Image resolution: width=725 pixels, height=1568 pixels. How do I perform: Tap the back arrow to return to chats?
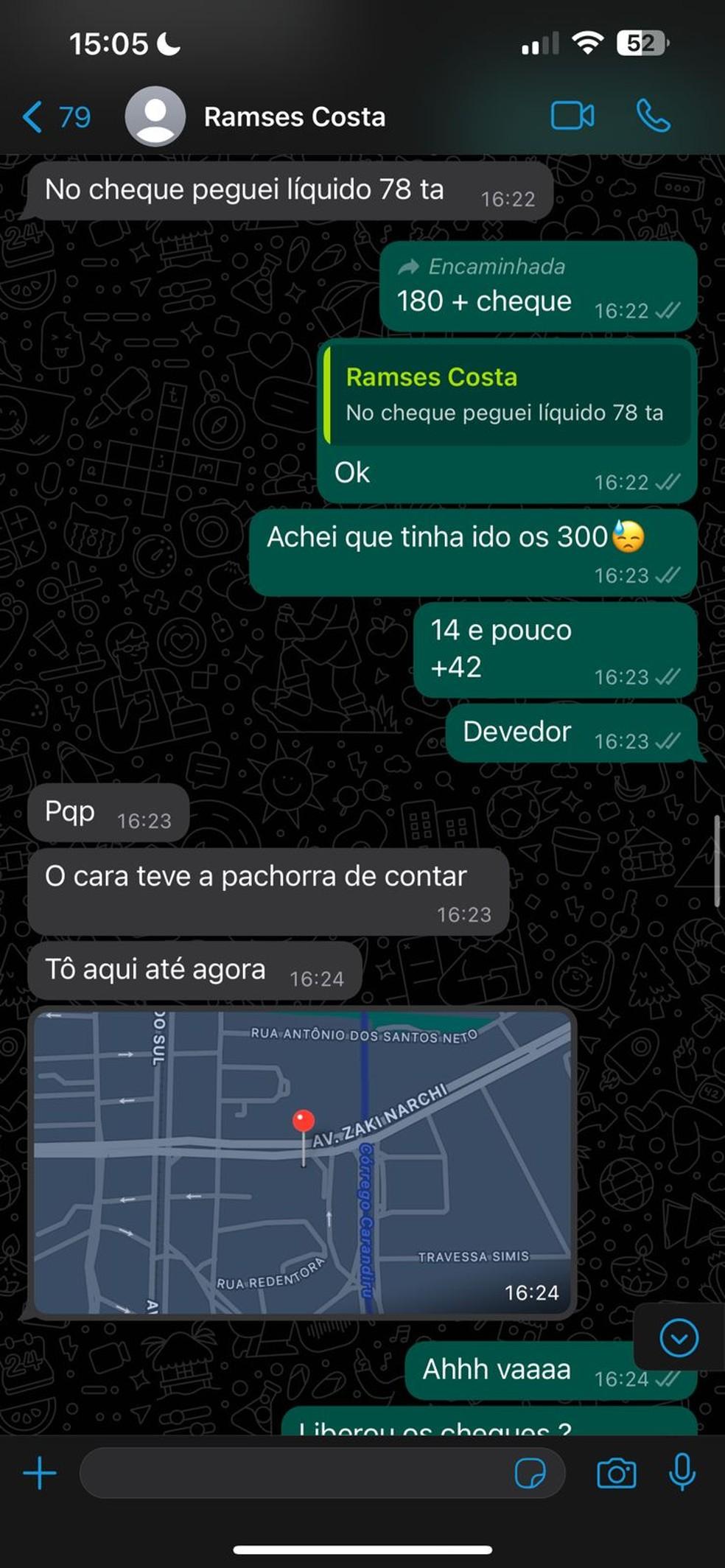coord(32,116)
